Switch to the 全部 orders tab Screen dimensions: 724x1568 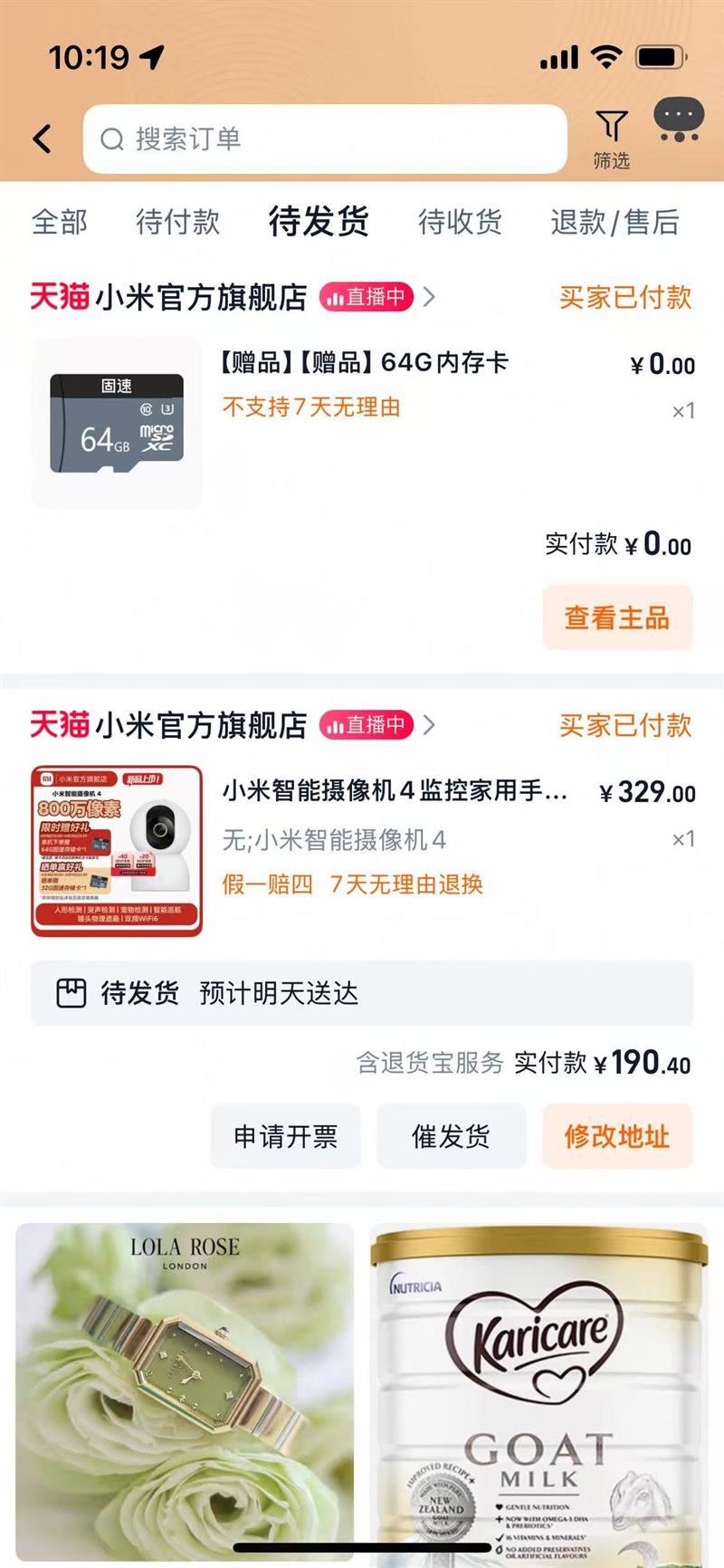click(58, 222)
